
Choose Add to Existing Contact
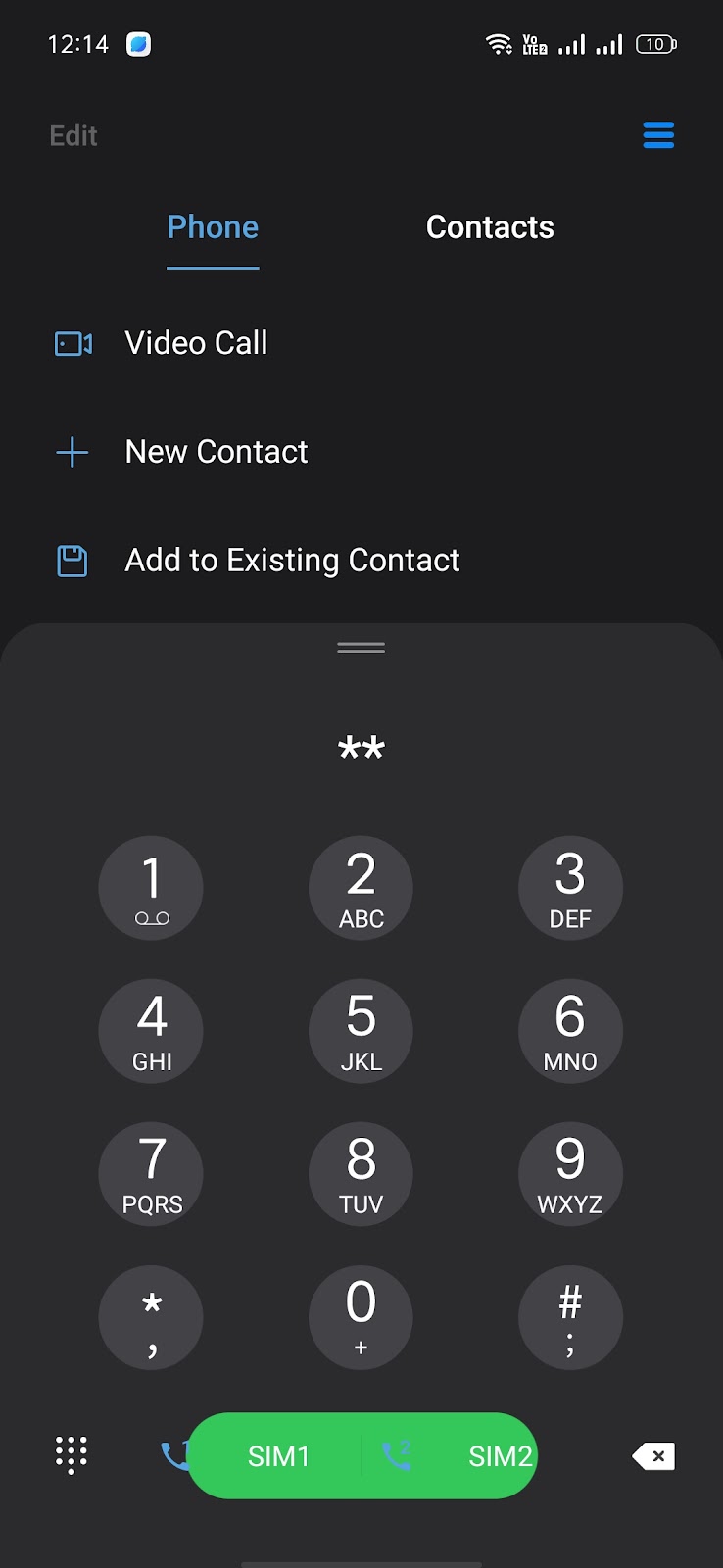pos(292,561)
